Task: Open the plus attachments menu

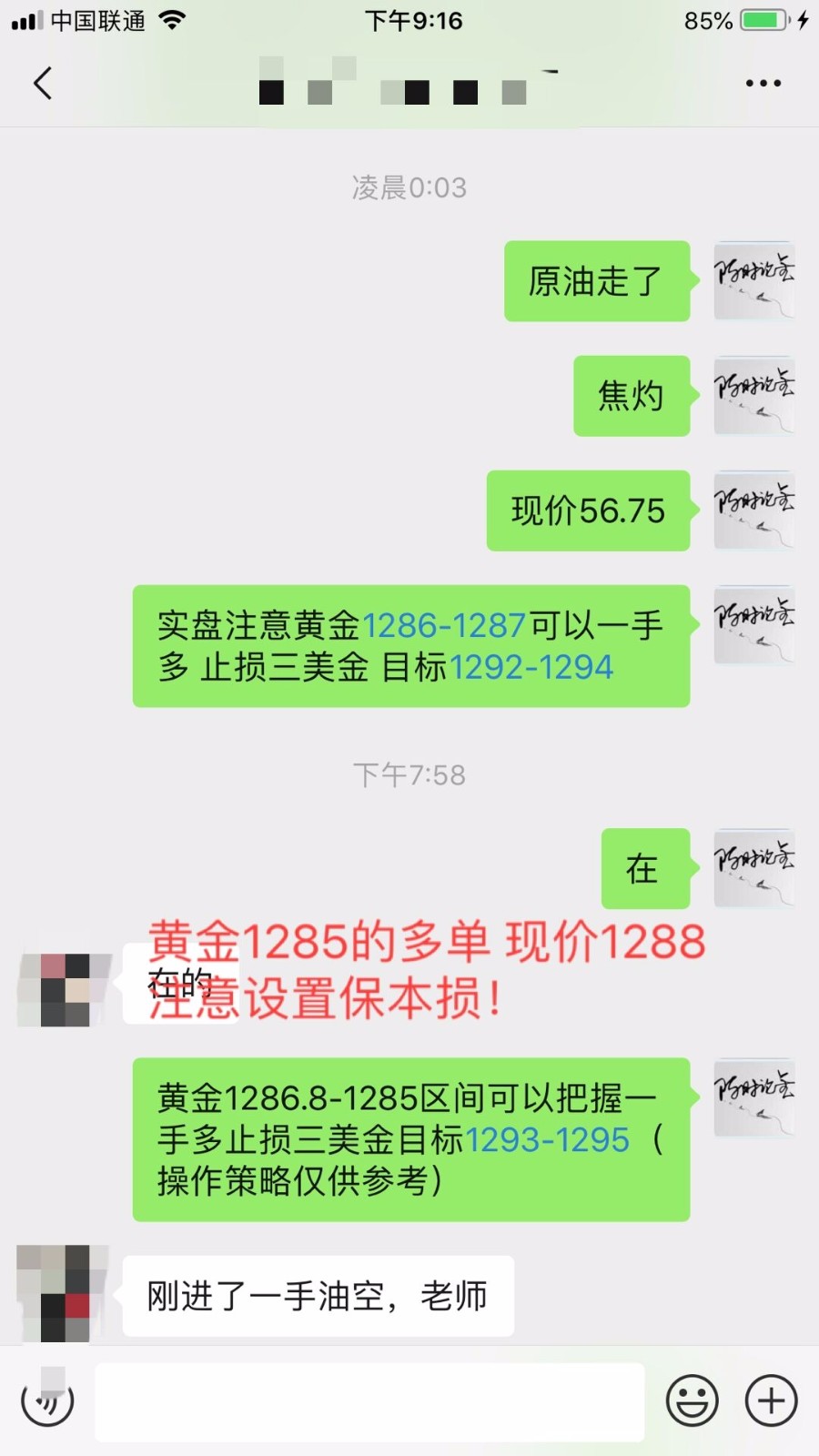Action: point(772,1401)
